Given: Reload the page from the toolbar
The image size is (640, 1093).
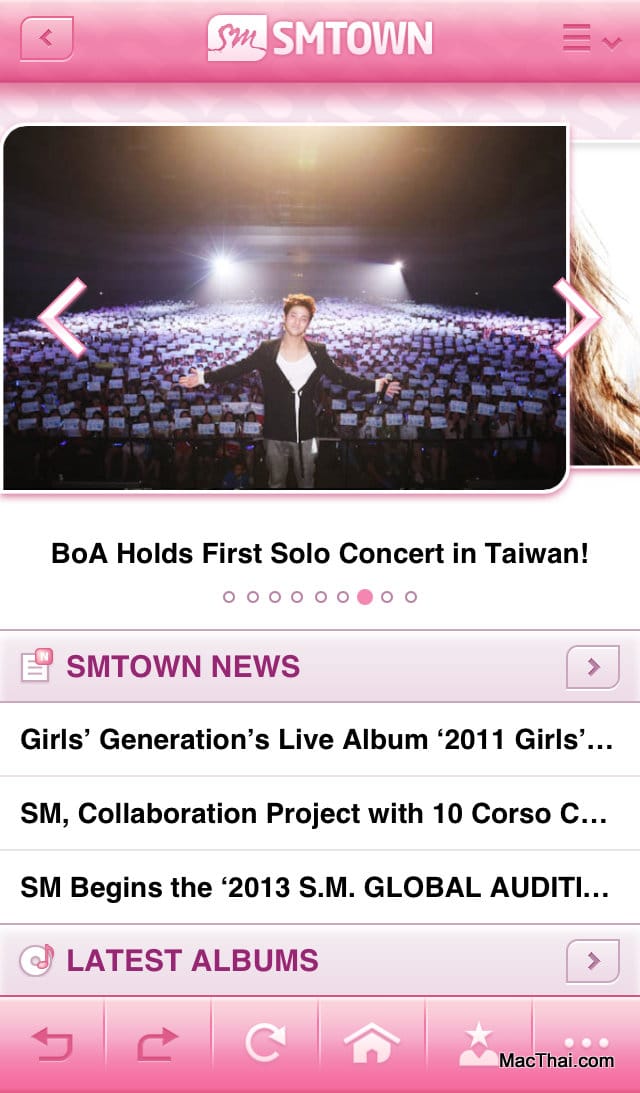Looking at the screenshot, I should 266,1044.
